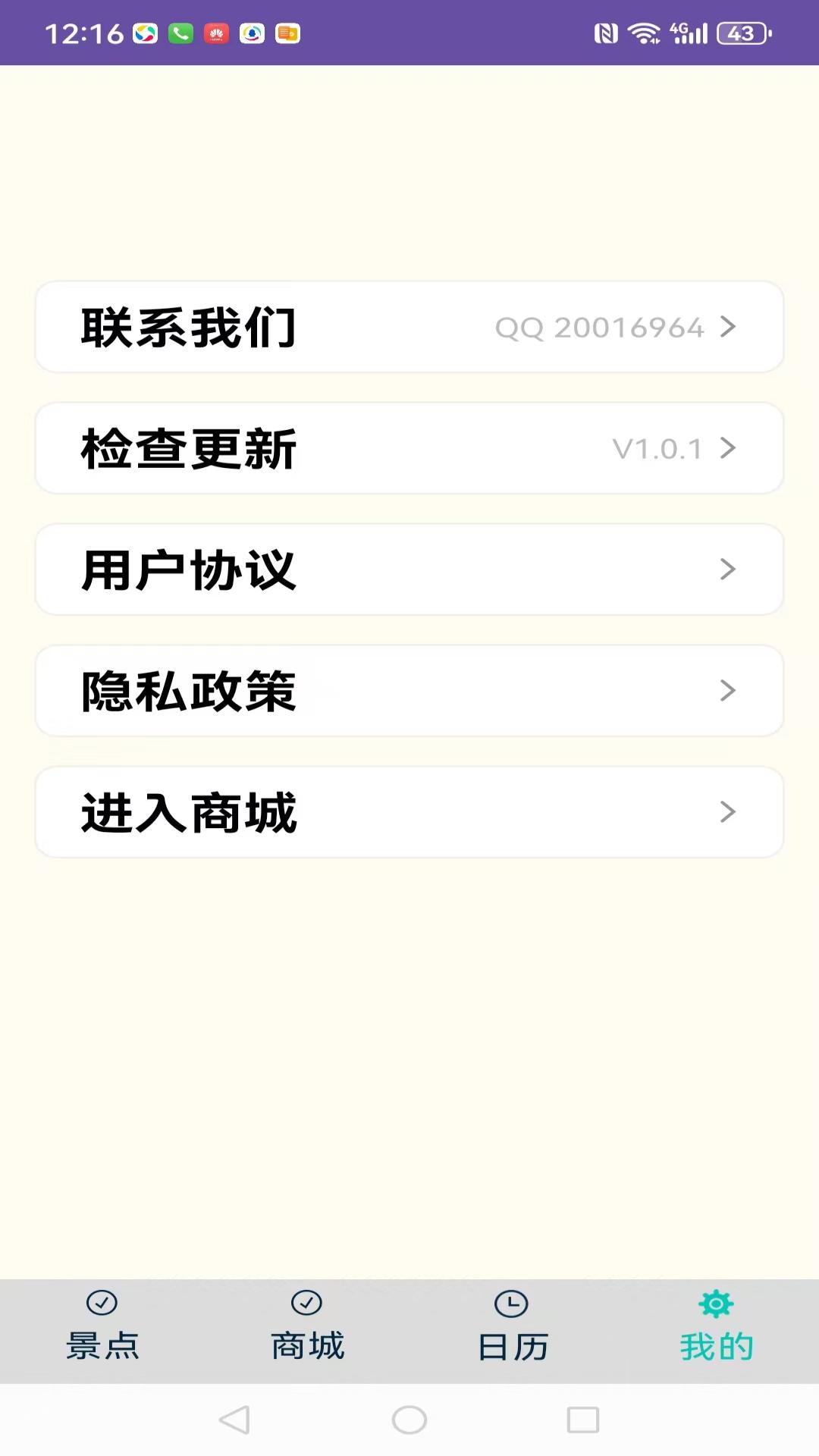Tap the V1.0.1 version label
This screenshot has height=1456, width=819.
[x=659, y=448]
